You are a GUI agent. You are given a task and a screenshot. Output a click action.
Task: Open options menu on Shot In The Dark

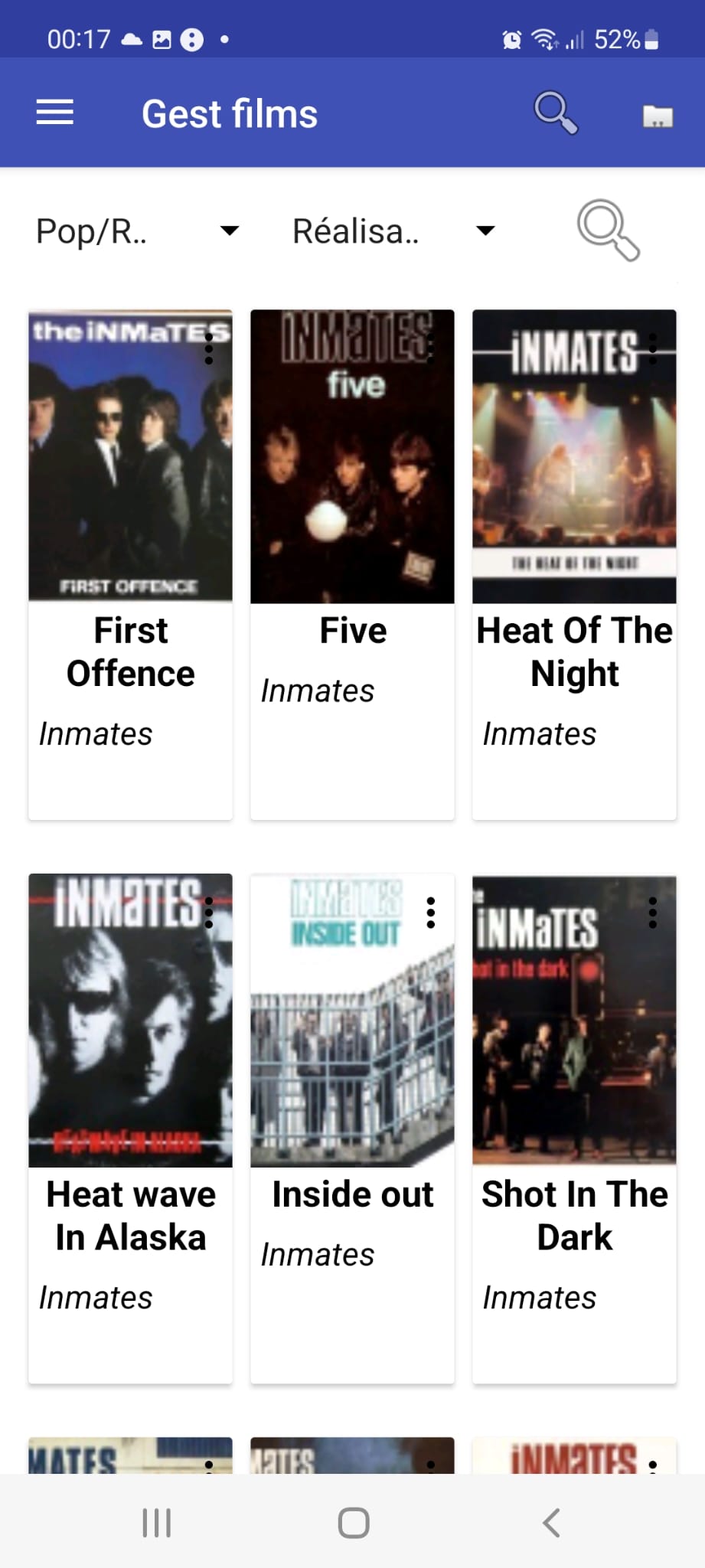(x=653, y=913)
